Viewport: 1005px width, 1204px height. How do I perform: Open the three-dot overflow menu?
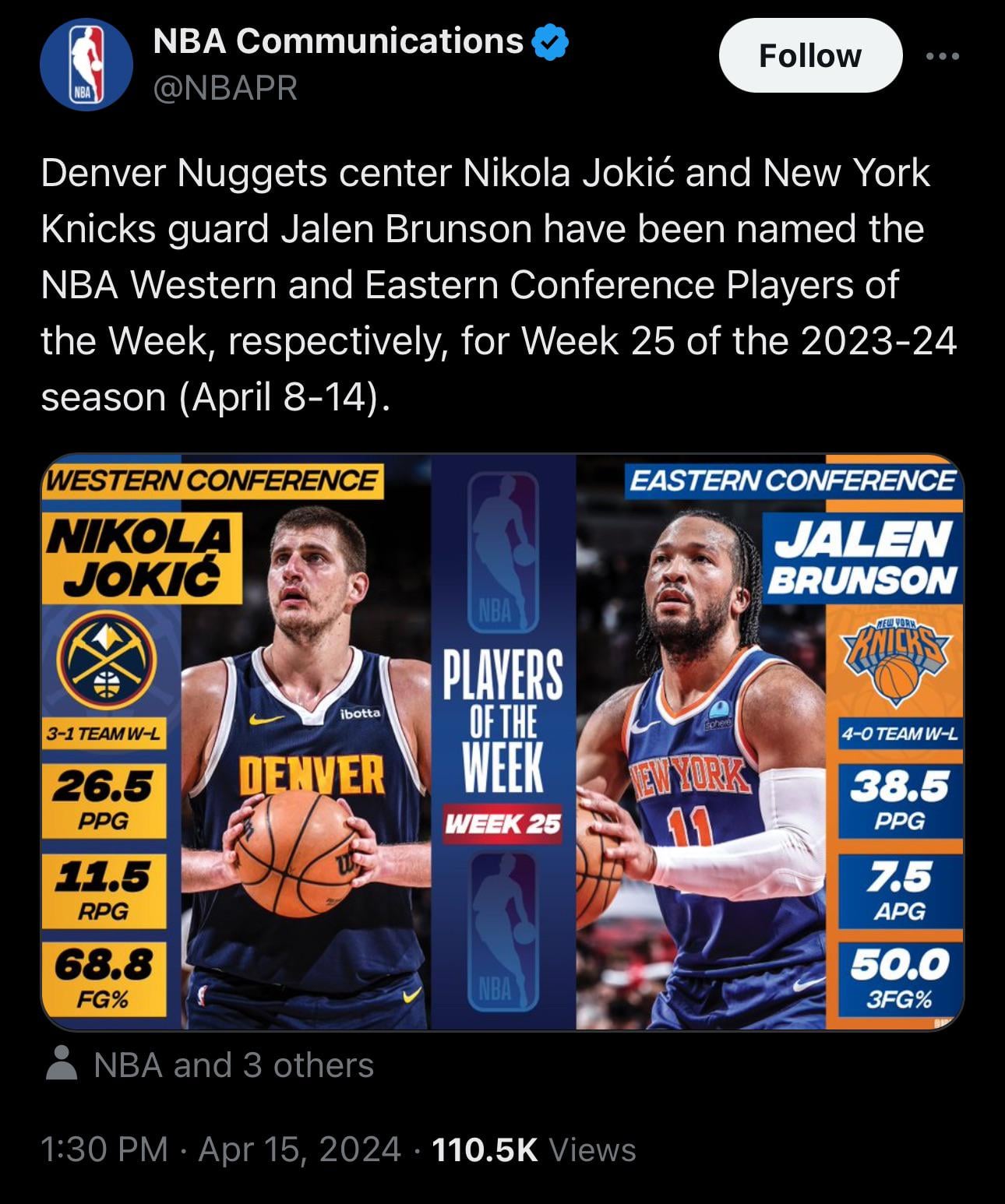pos(943,56)
